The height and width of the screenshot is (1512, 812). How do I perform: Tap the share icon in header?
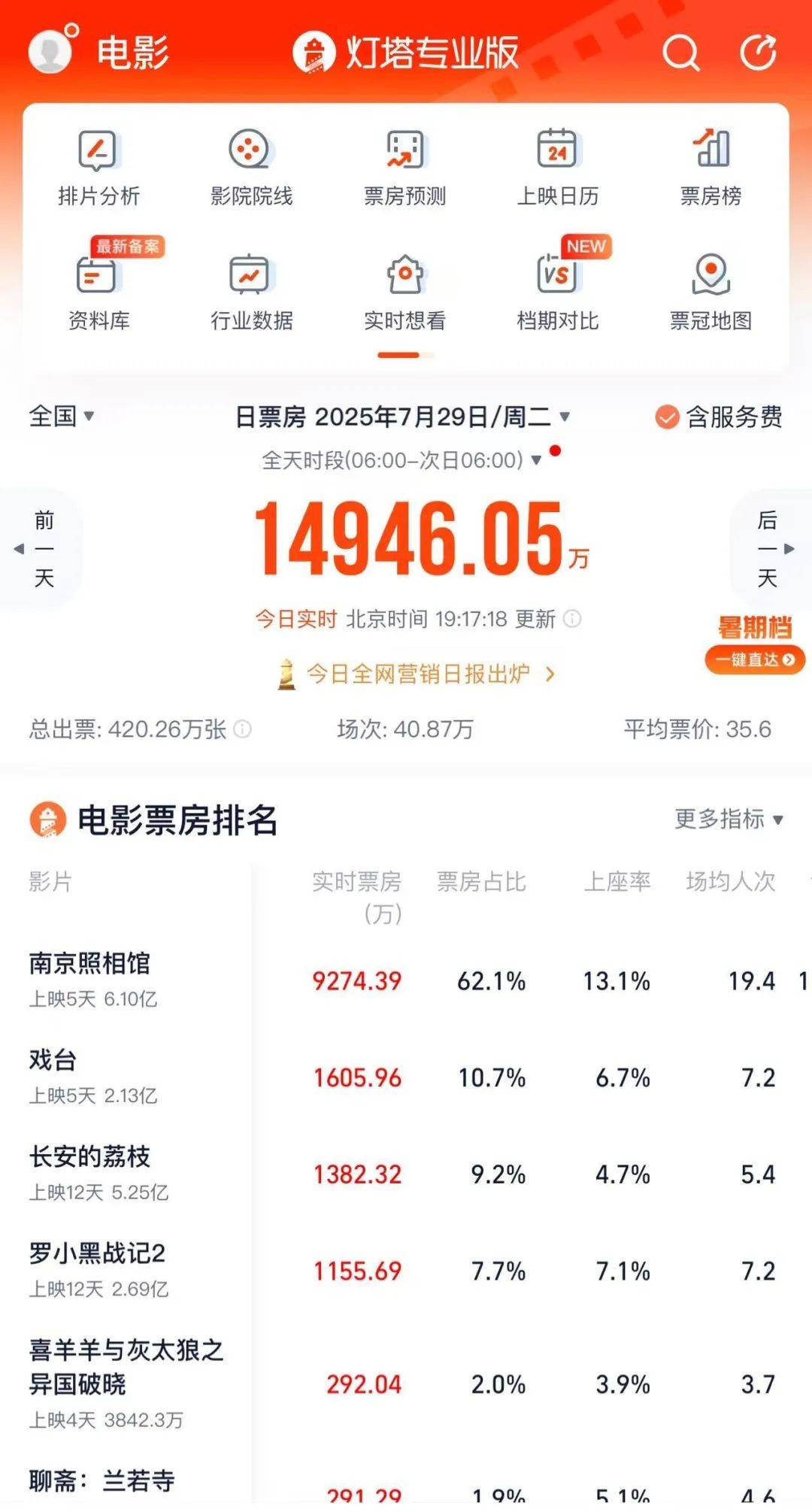point(758,52)
